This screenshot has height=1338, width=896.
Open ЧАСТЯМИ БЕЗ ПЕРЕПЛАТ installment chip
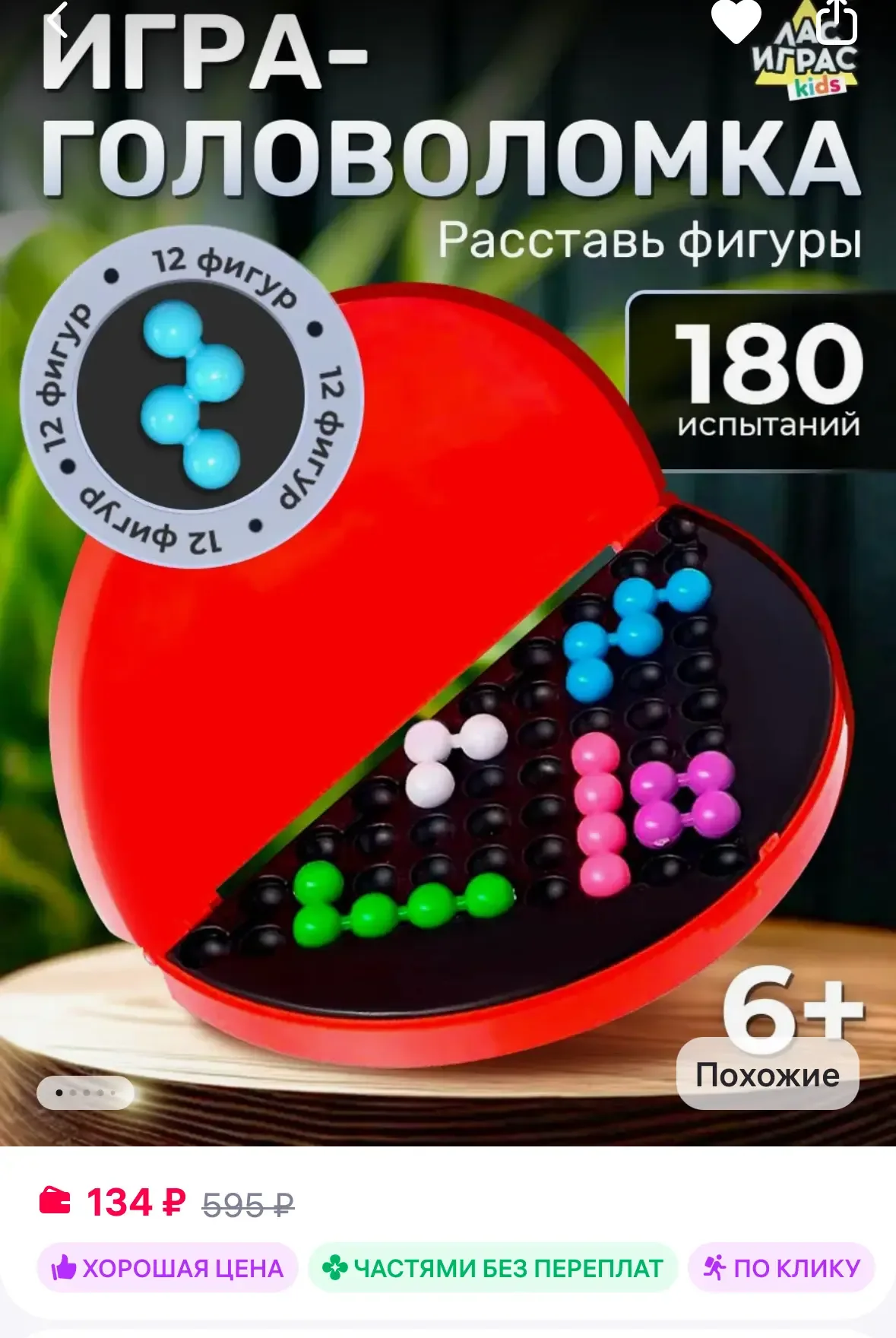click(492, 1268)
